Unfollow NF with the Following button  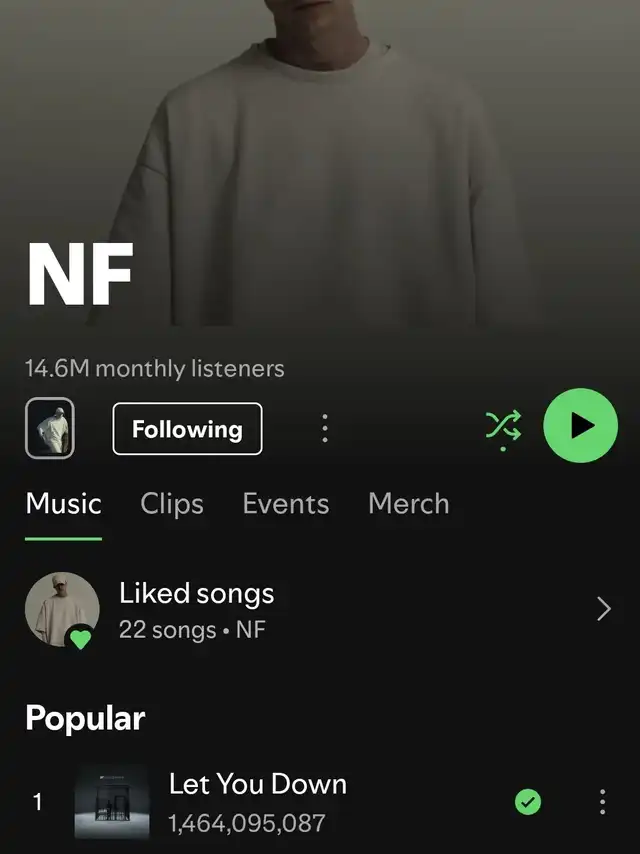[x=187, y=429]
